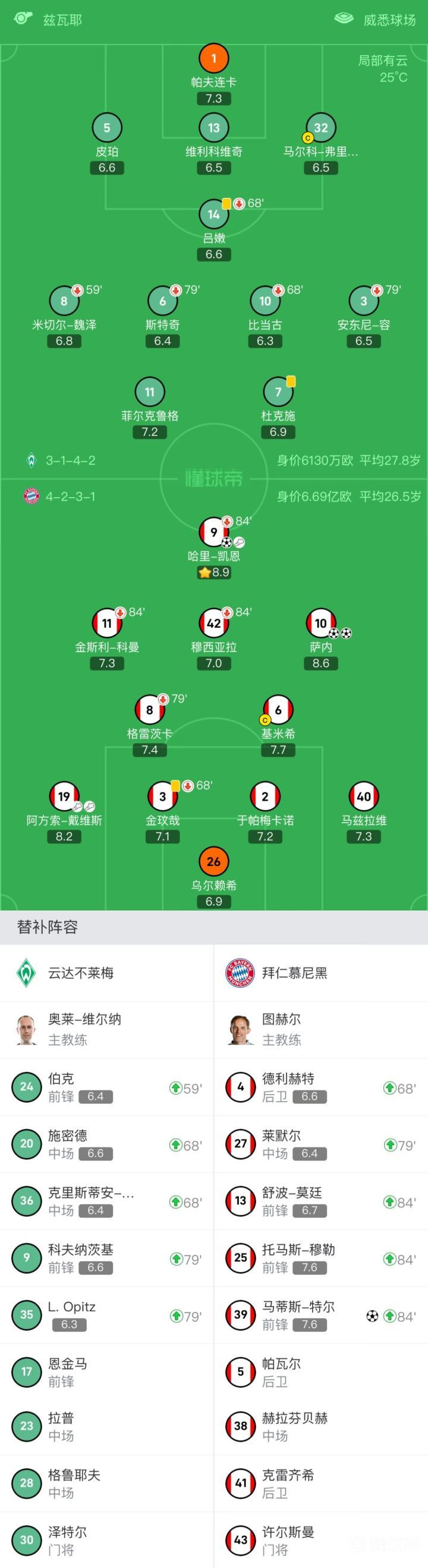Screen dimensions: 428x1568
Task: Select 菲尔克鲁格 in the Bremen lineup
Action: pos(150,393)
